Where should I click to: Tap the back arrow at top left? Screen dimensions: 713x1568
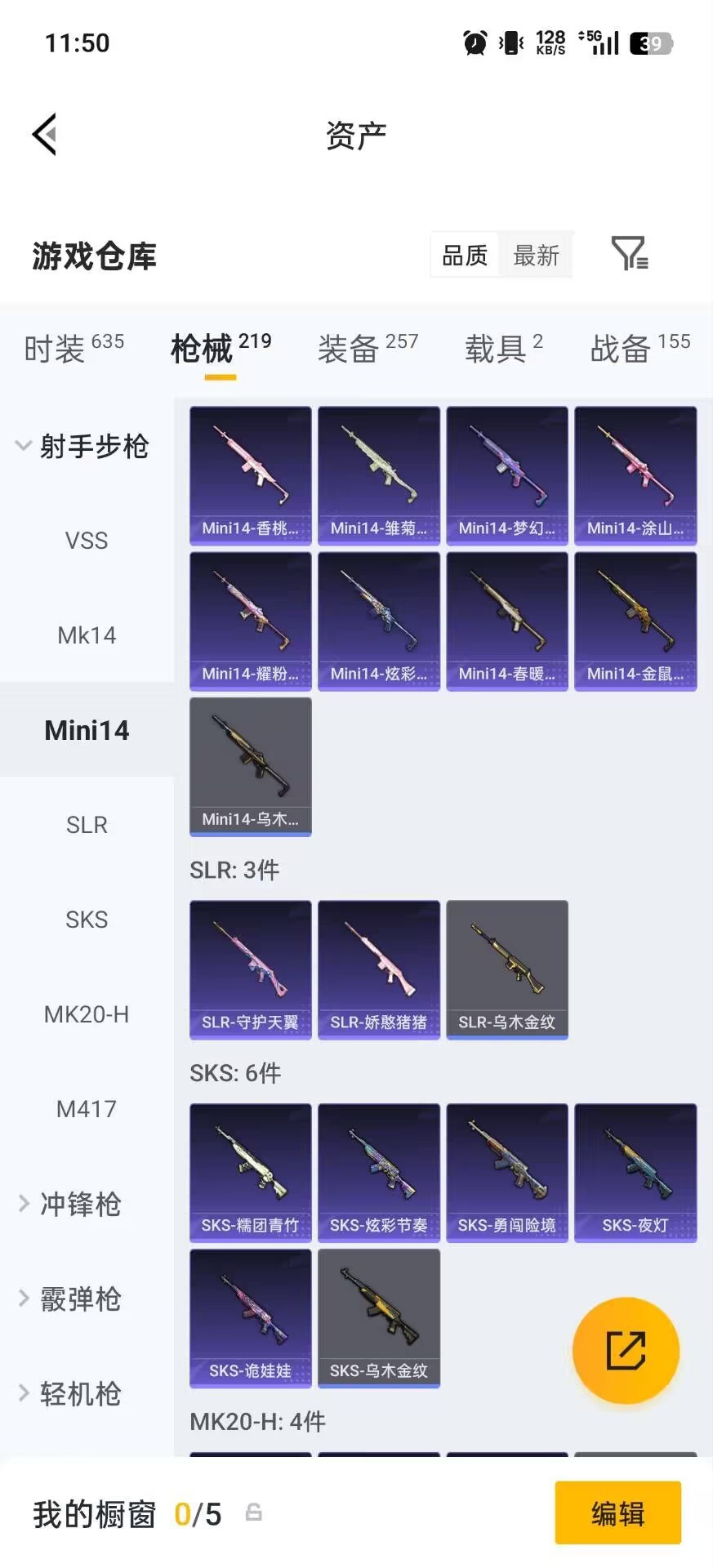click(45, 133)
